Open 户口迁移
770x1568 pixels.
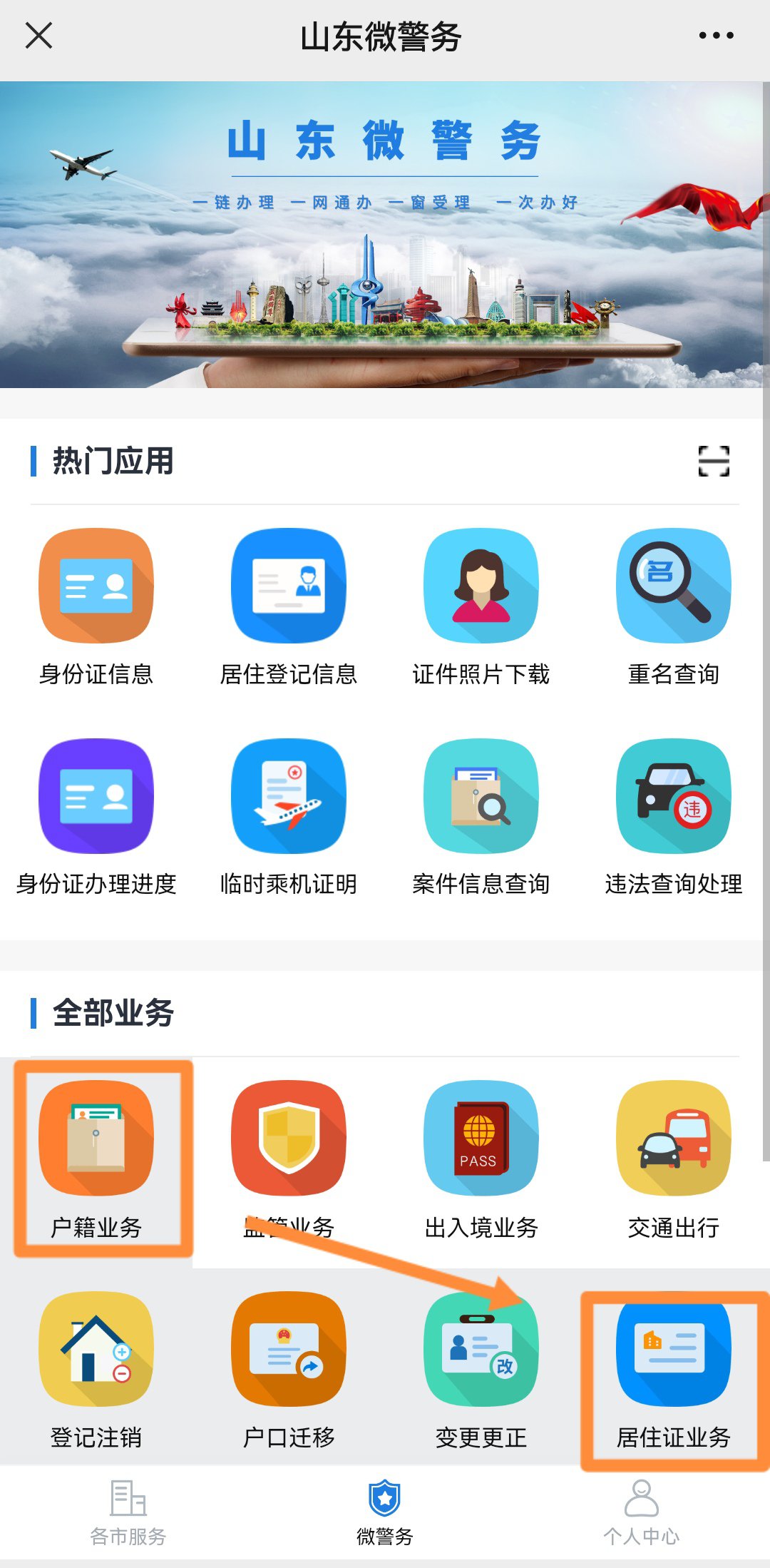289,1350
